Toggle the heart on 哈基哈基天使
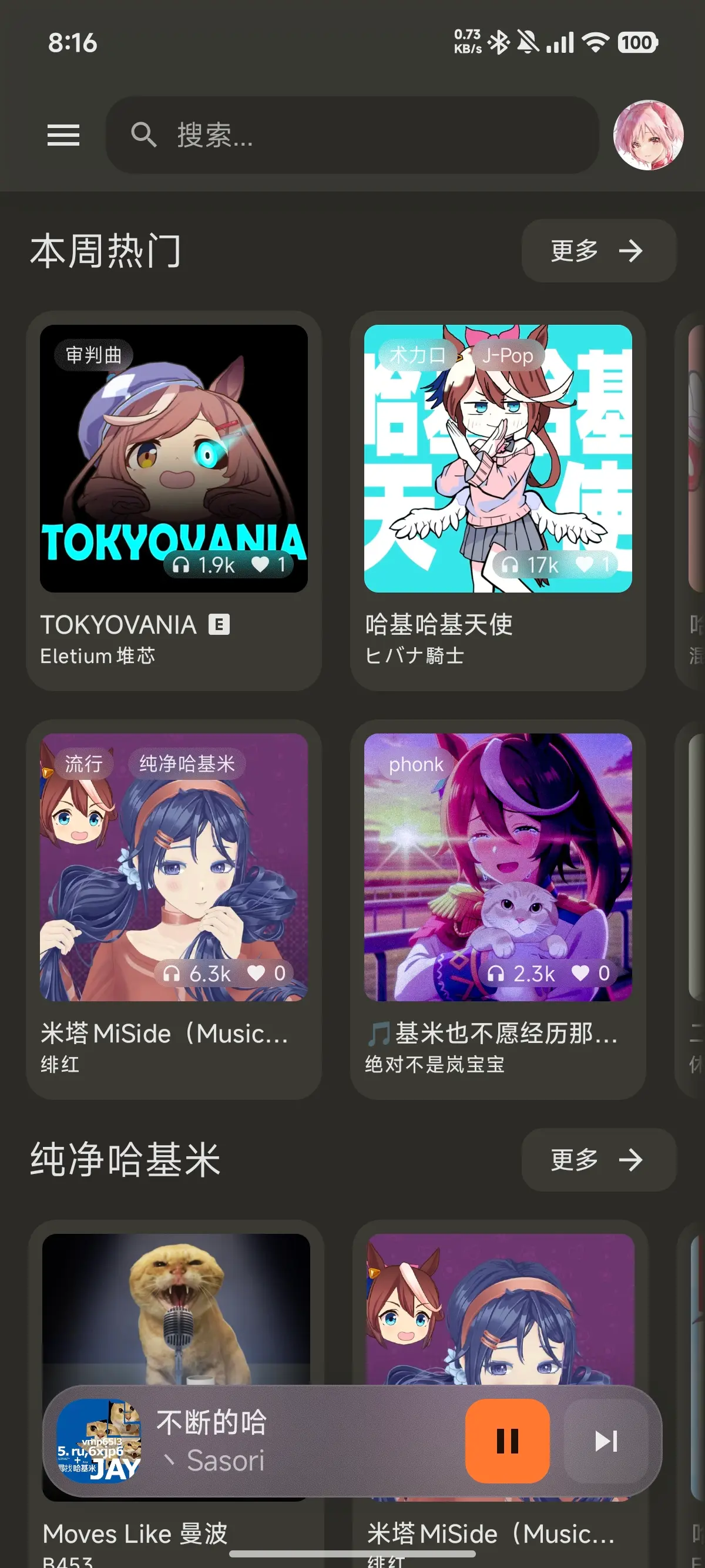This screenshot has width=705, height=1568. click(x=586, y=564)
